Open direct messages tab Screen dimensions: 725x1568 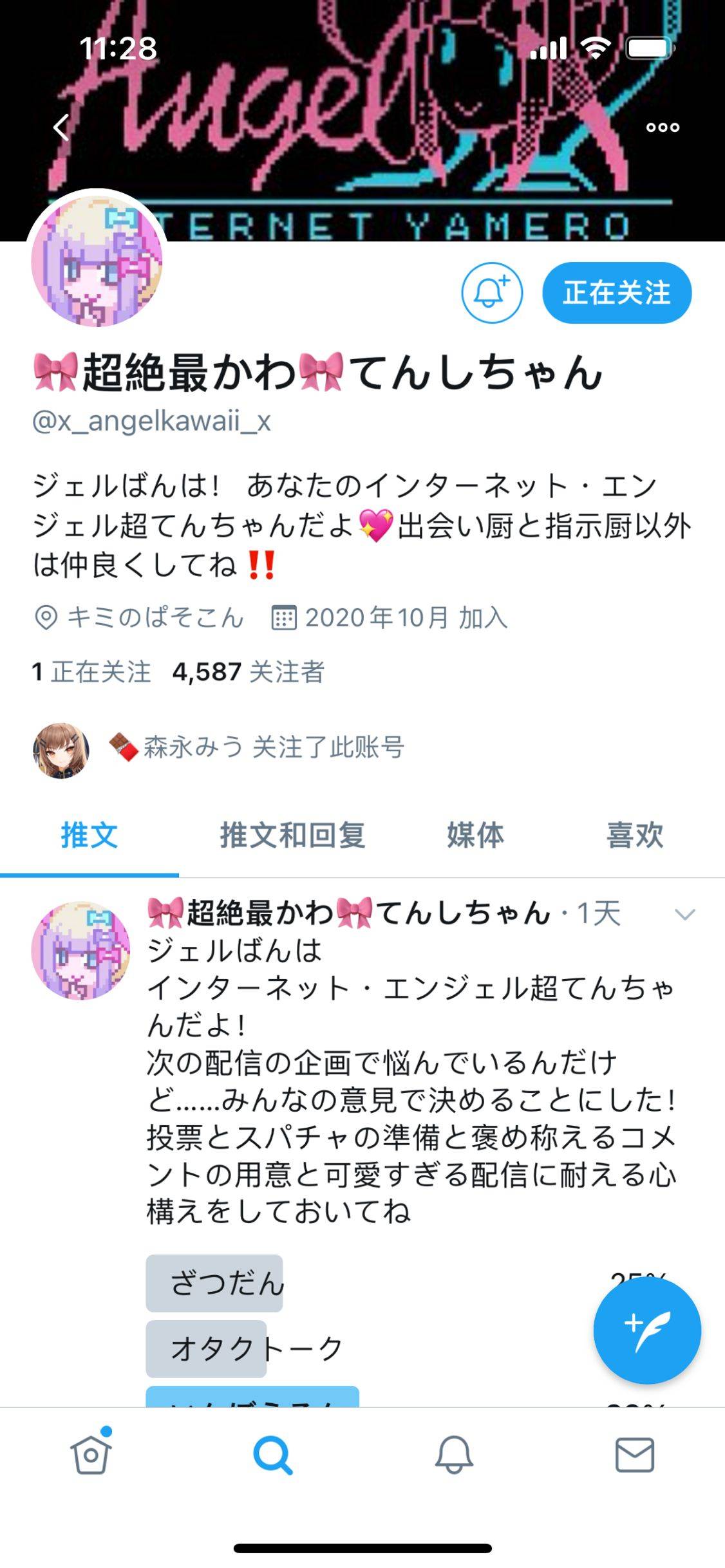(635, 1455)
